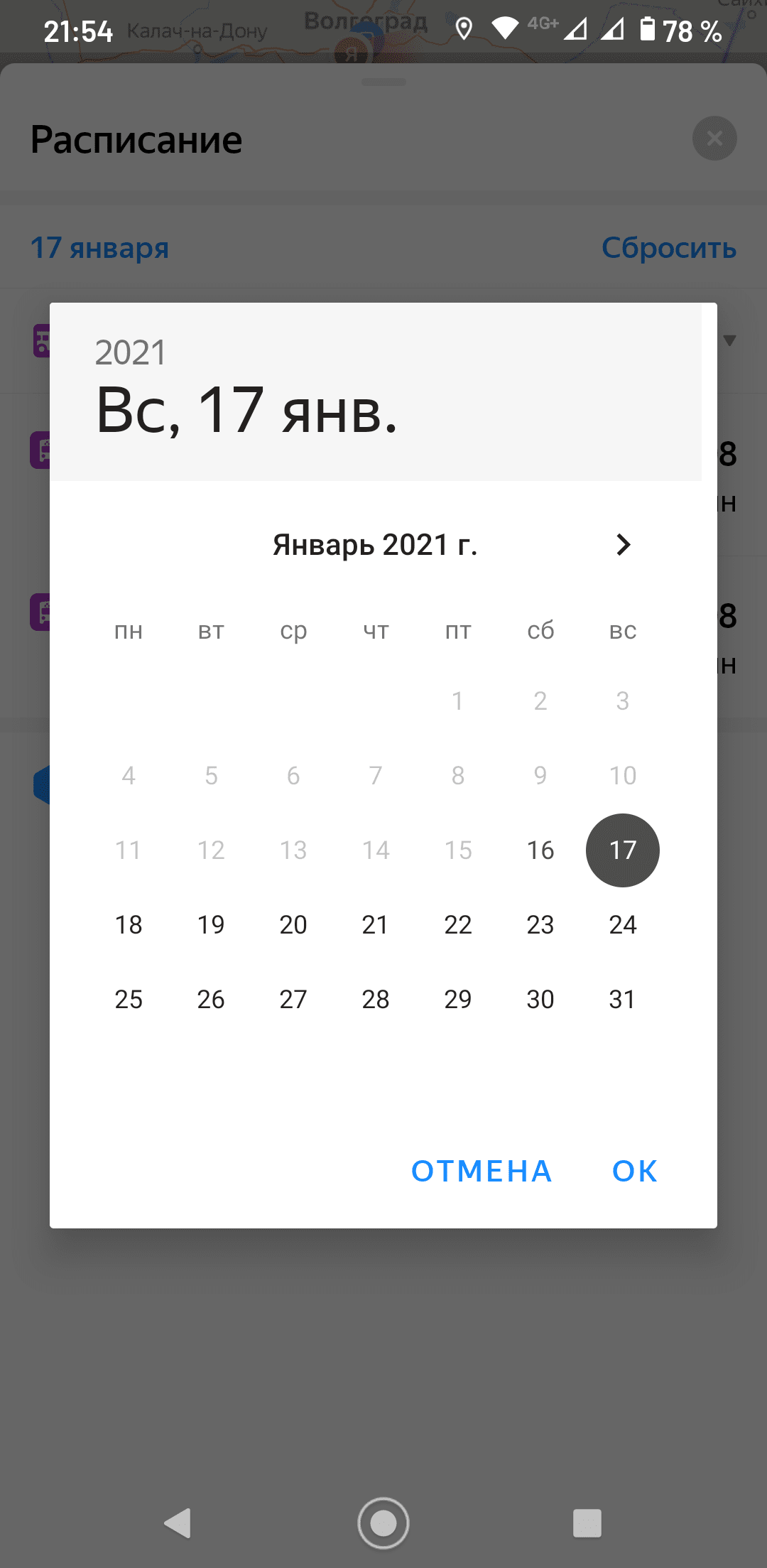Select January 16 in the calendar

tap(540, 850)
